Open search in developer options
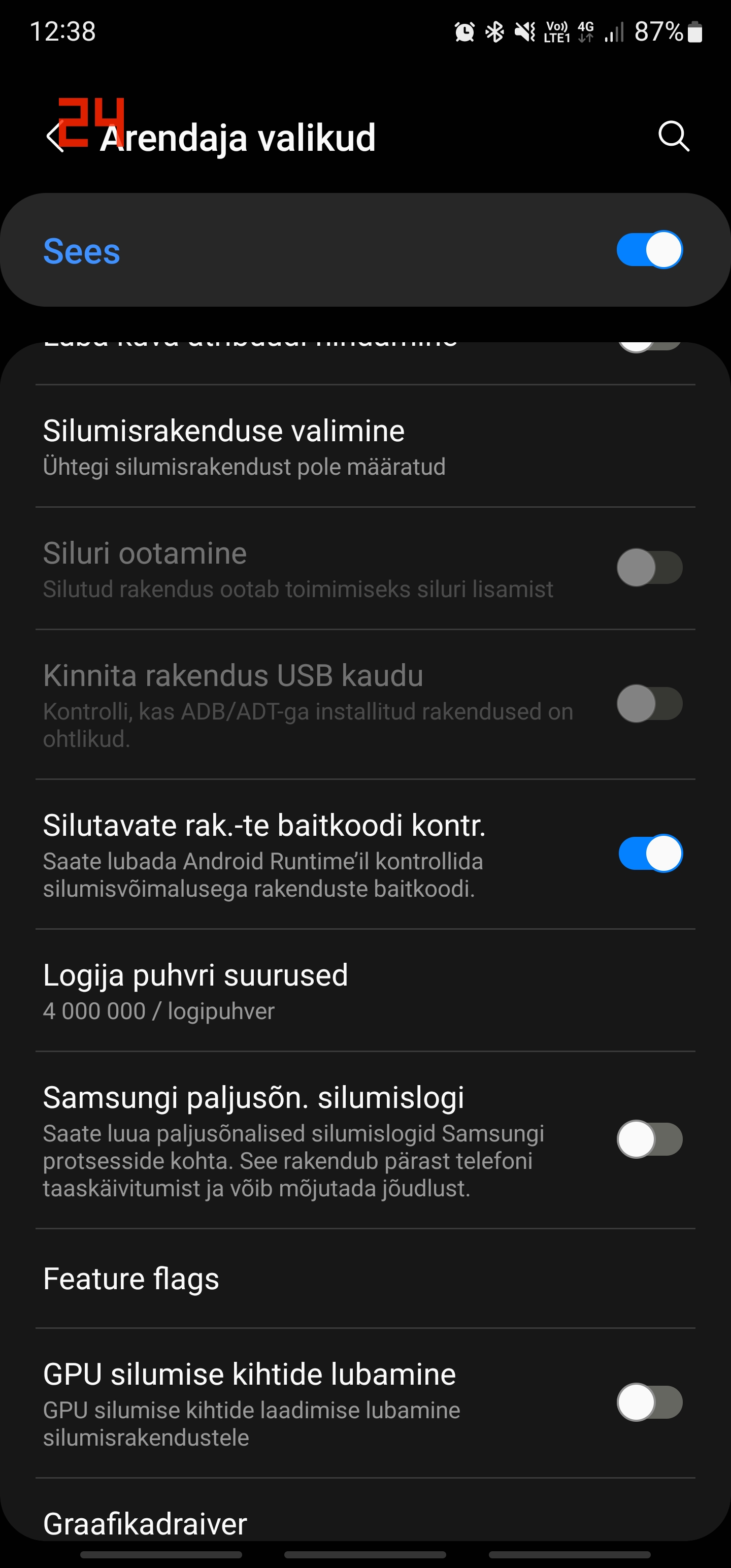 pos(674,136)
